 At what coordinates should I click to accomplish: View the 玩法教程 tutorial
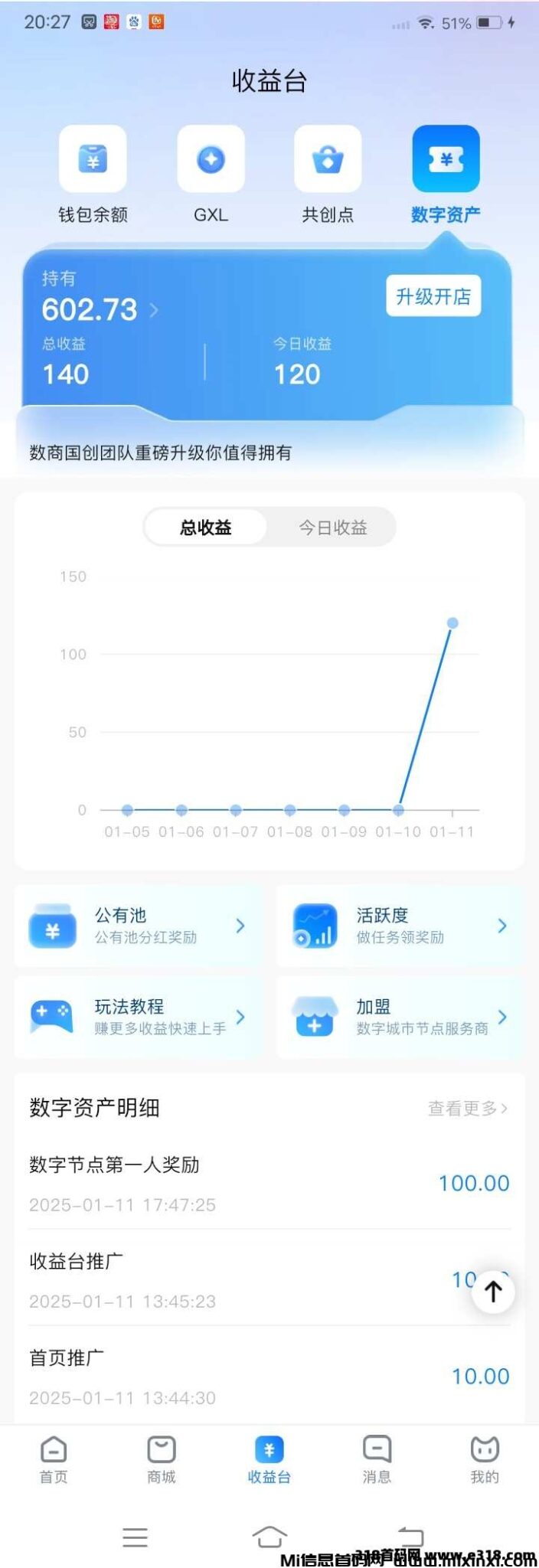point(138,1017)
